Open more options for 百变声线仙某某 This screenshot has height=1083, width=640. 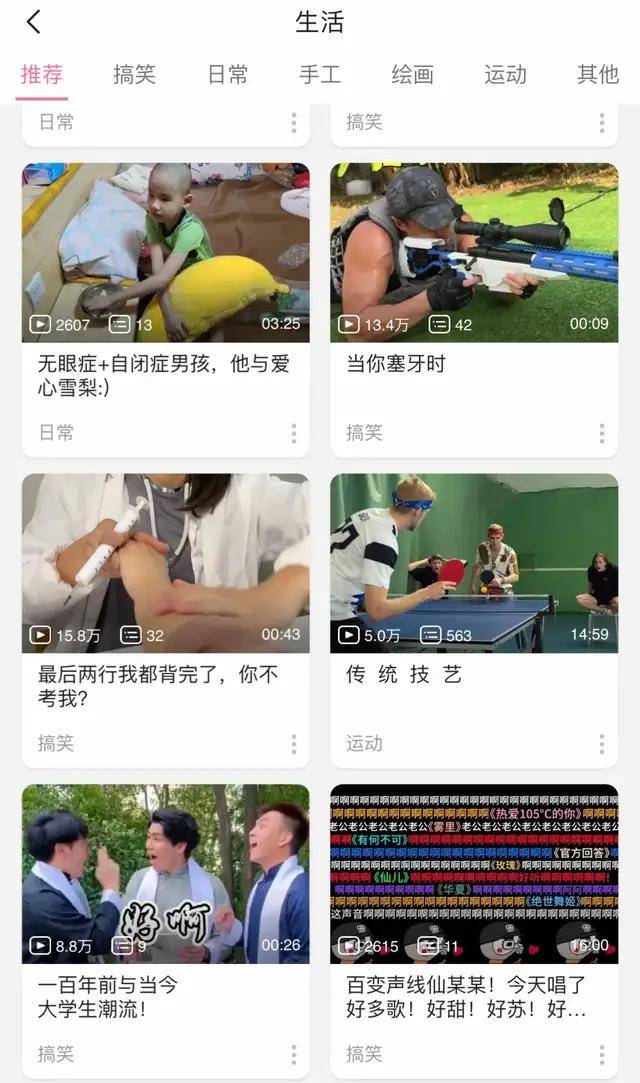click(x=602, y=1054)
